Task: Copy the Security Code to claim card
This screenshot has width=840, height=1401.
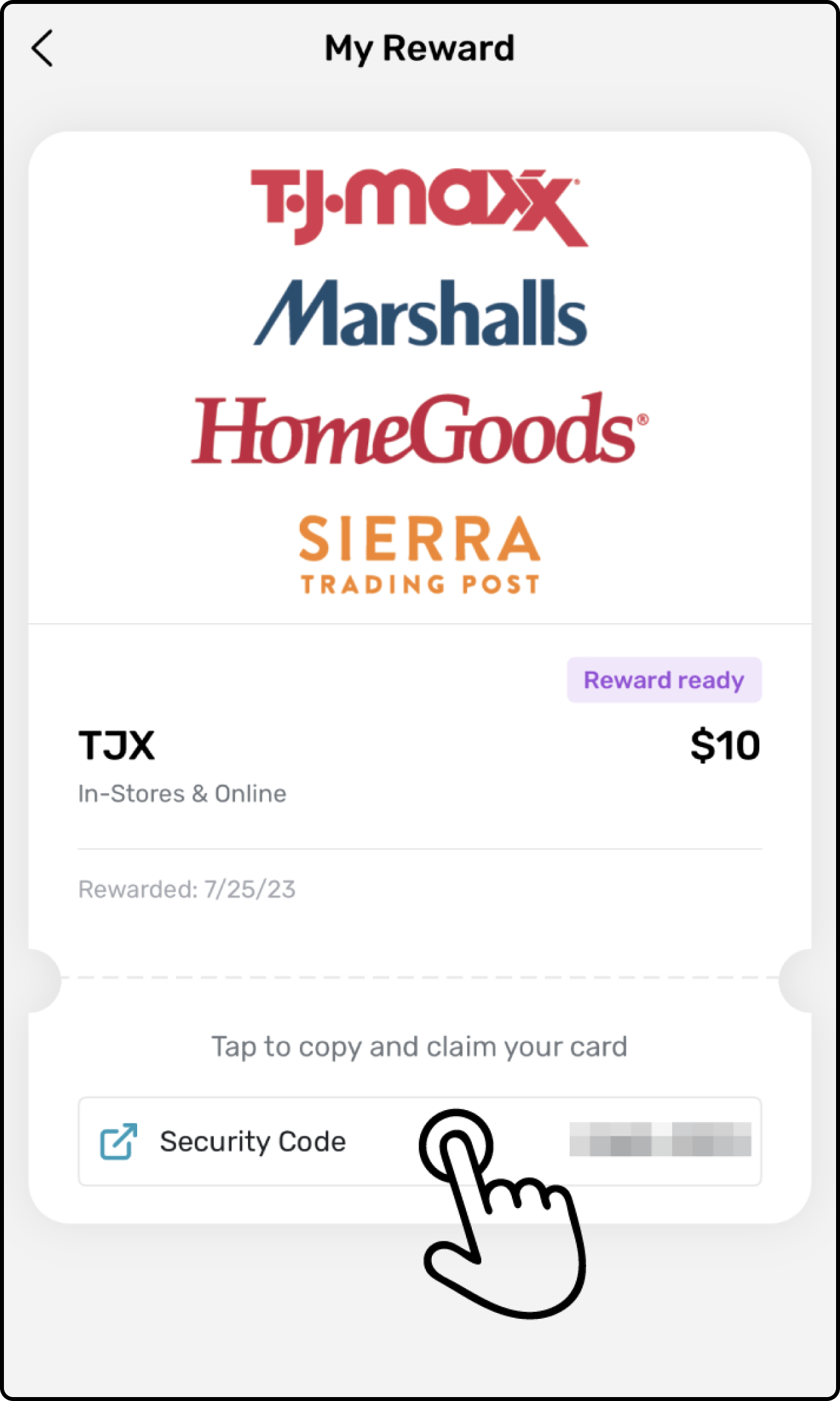Action: pos(419,1141)
